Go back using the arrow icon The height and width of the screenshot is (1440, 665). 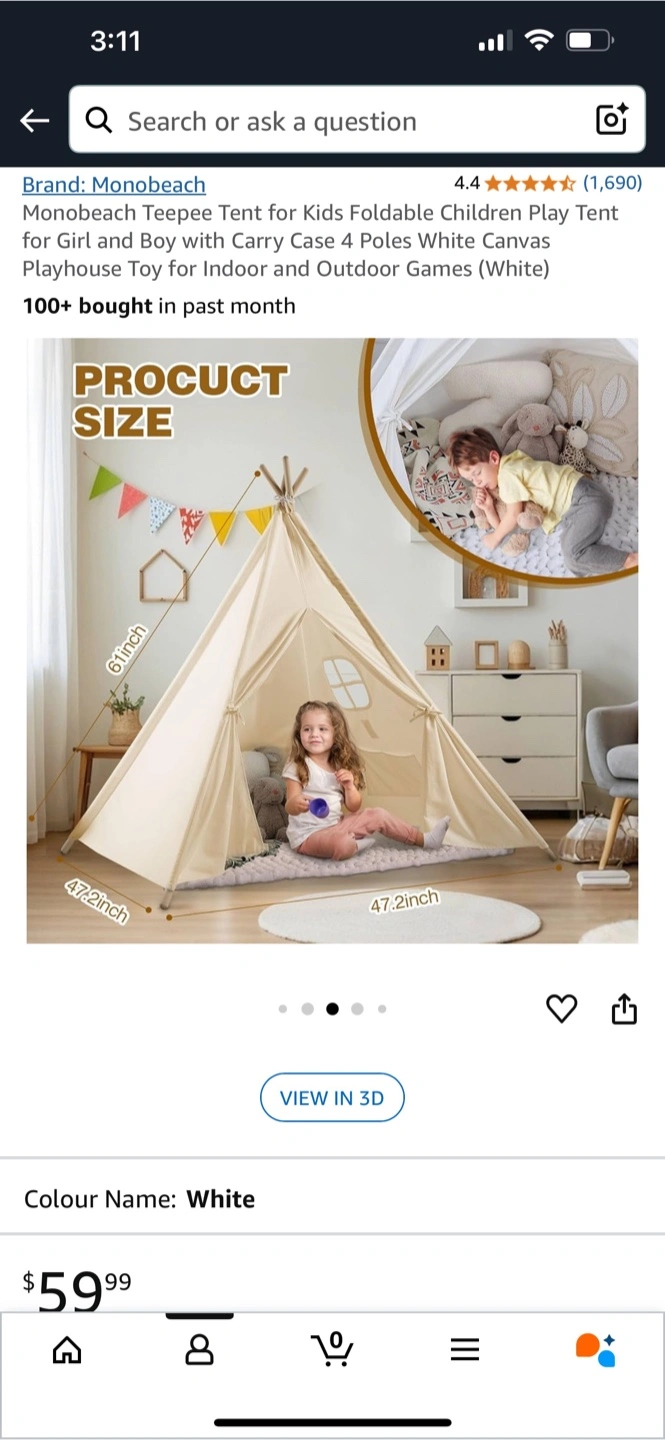coord(35,121)
